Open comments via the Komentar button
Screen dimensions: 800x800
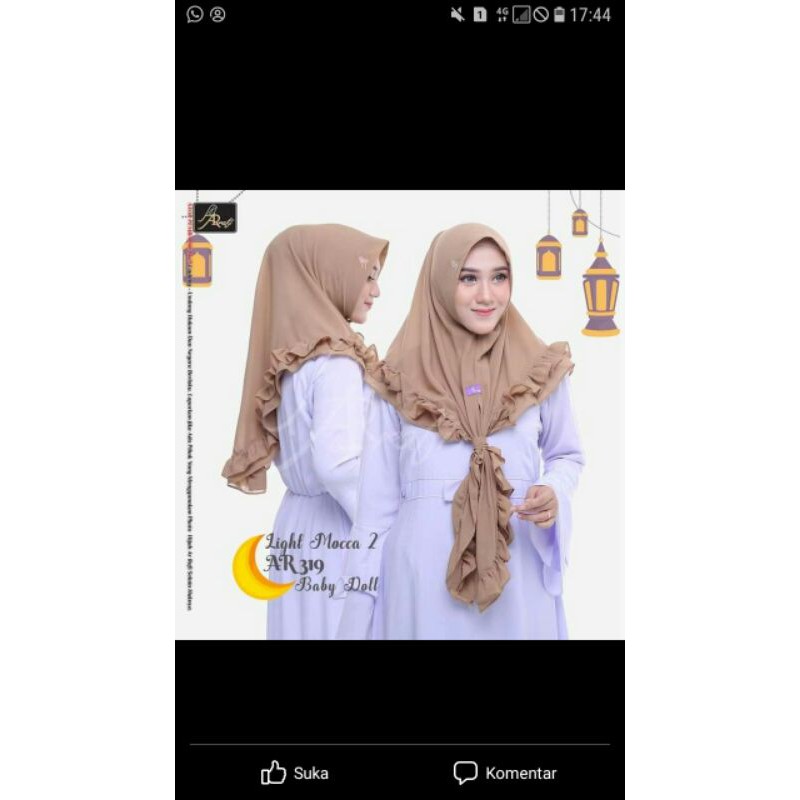point(505,773)
